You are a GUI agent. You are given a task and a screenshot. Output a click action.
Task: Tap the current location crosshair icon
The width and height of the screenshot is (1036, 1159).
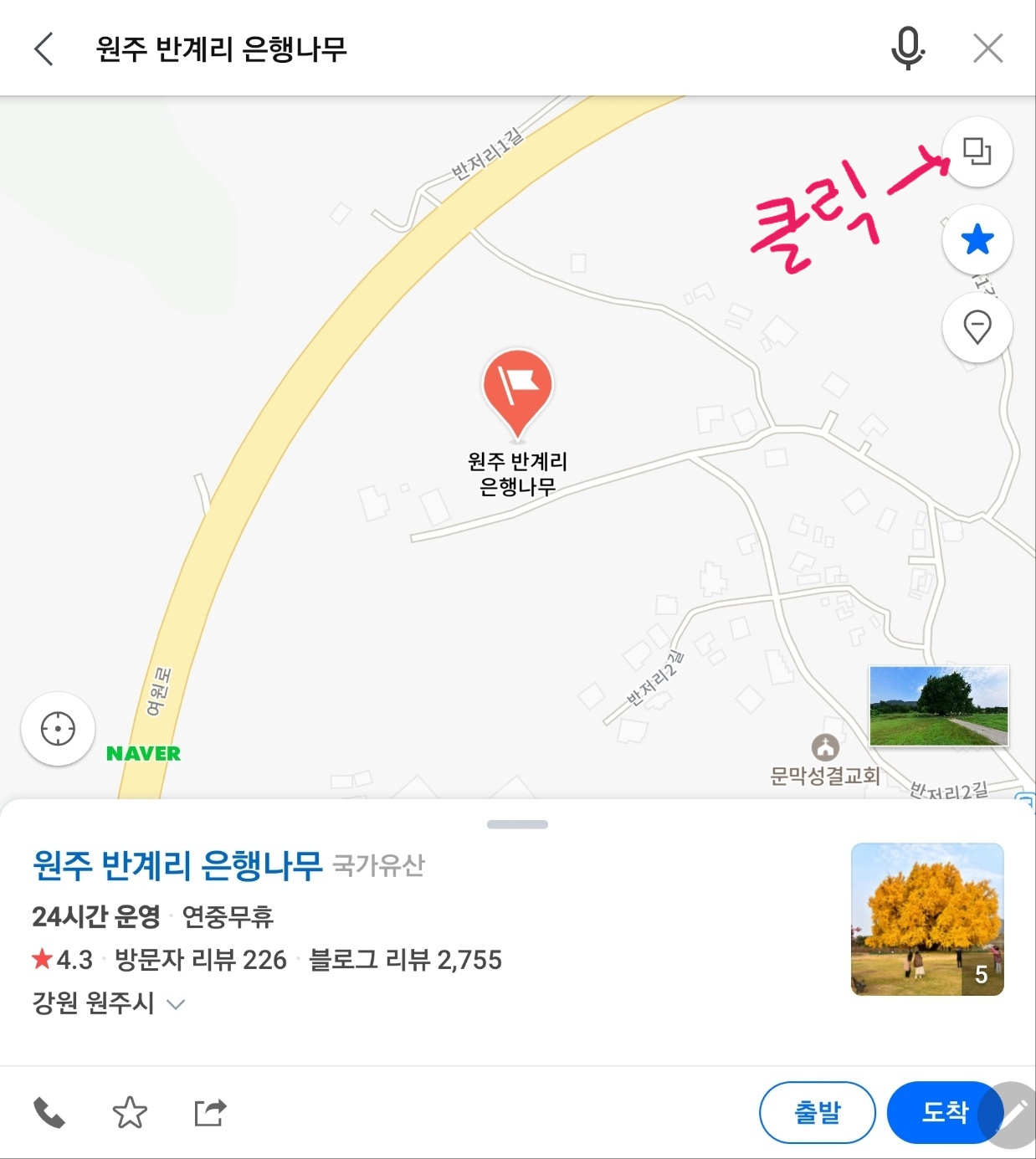pos(57,729)
